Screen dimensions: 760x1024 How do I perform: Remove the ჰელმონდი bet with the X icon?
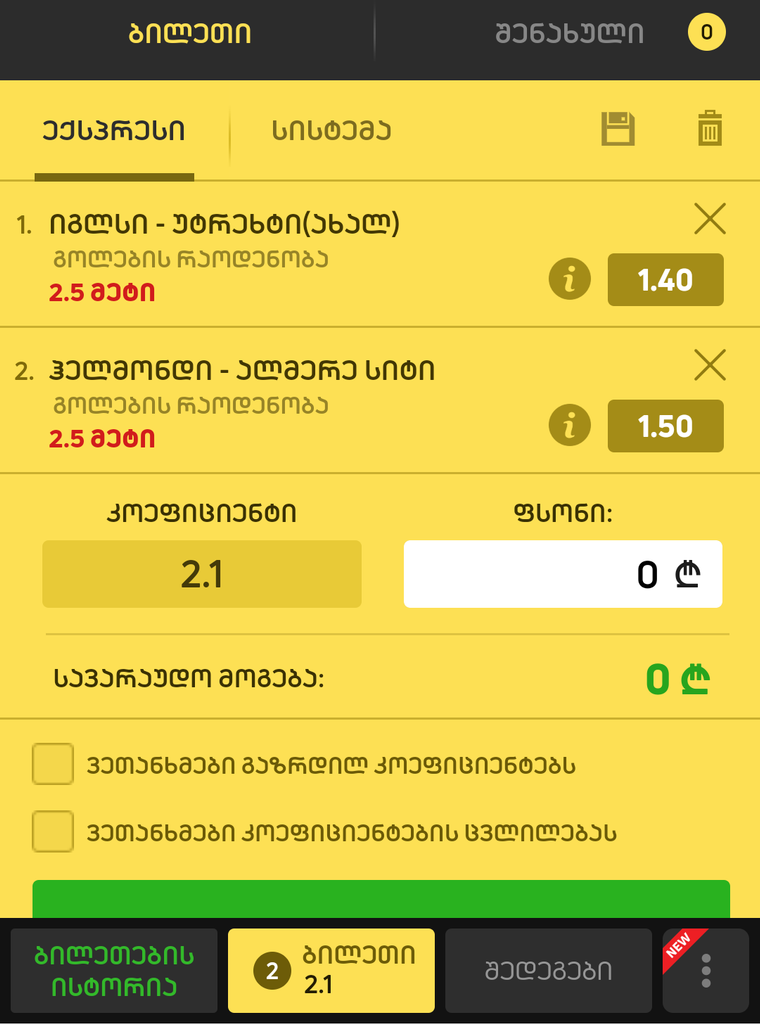point(710,366)
